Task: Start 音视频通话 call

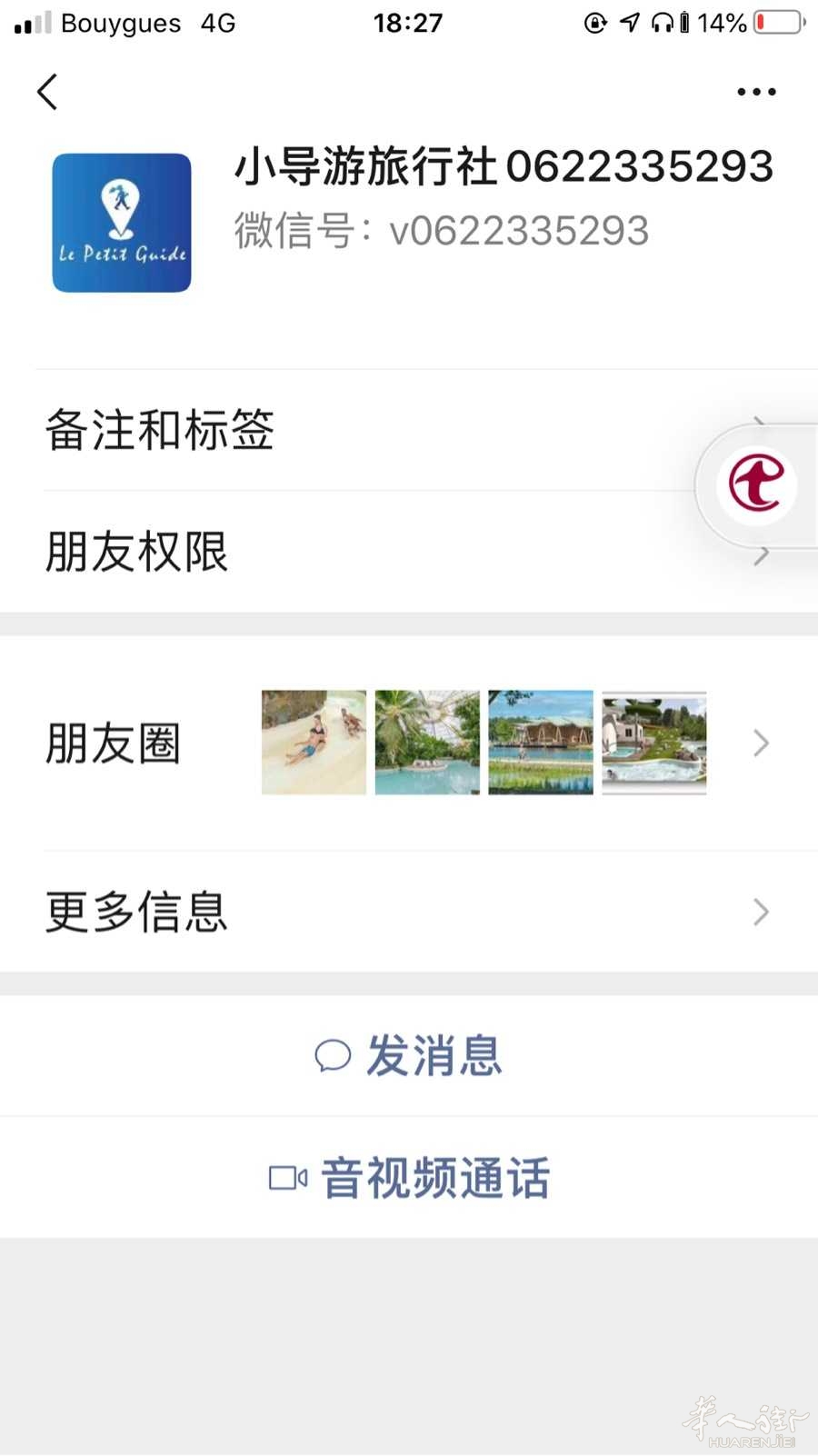Action: [409, 1177]
